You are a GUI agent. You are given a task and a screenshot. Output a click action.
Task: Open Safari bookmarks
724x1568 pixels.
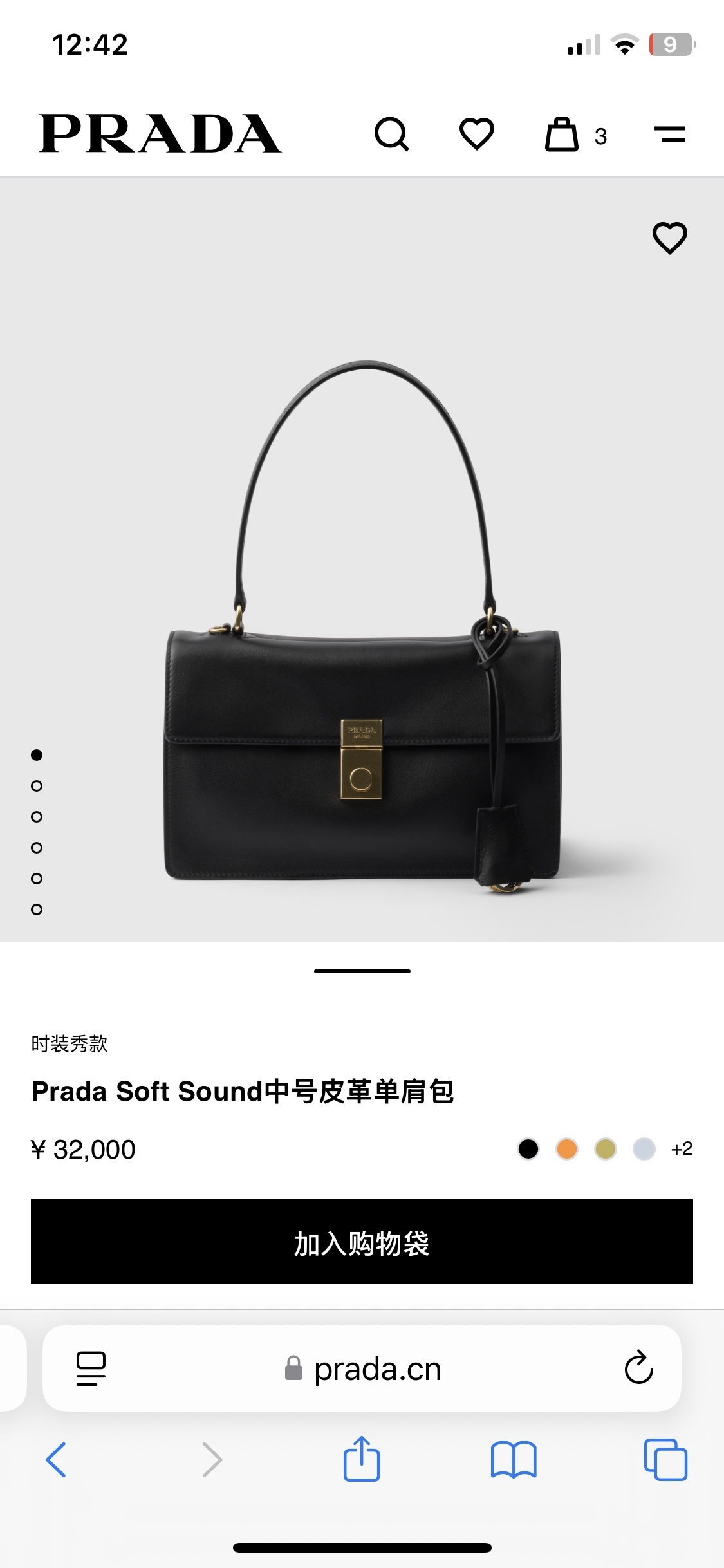(x=513, y=1459)
